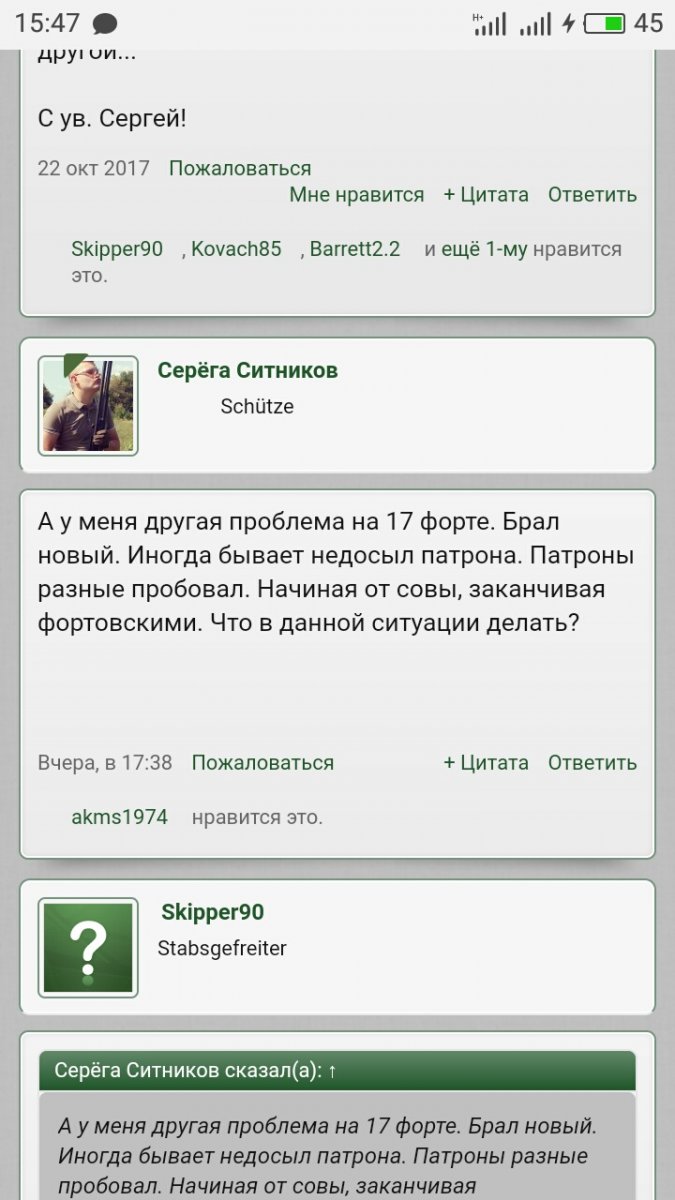Viewport: 675px width, 1200px height.
Task: Quote the 22 окт 2017 post via + Цитата
Action: (486, 194)
